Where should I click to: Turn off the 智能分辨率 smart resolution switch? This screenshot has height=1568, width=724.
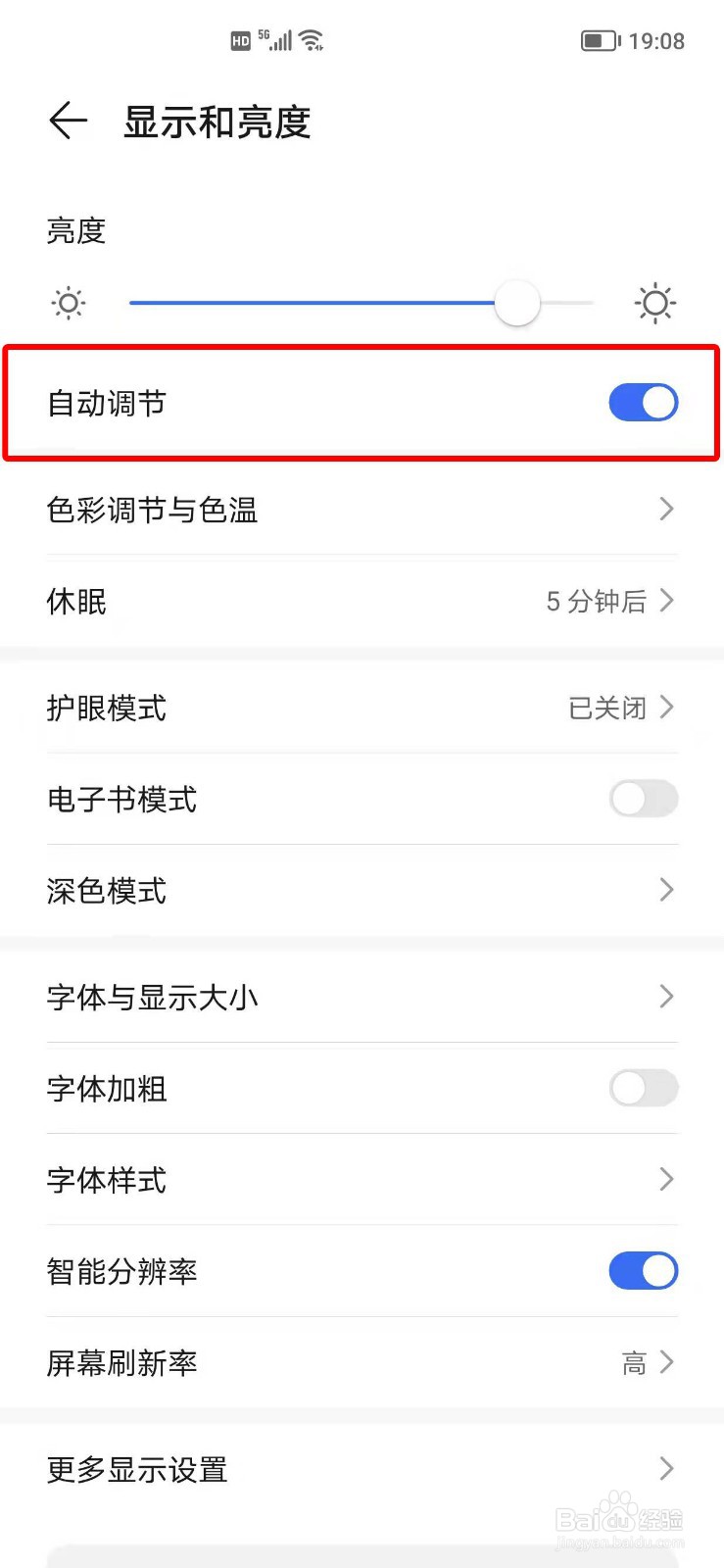[643, 1270]
